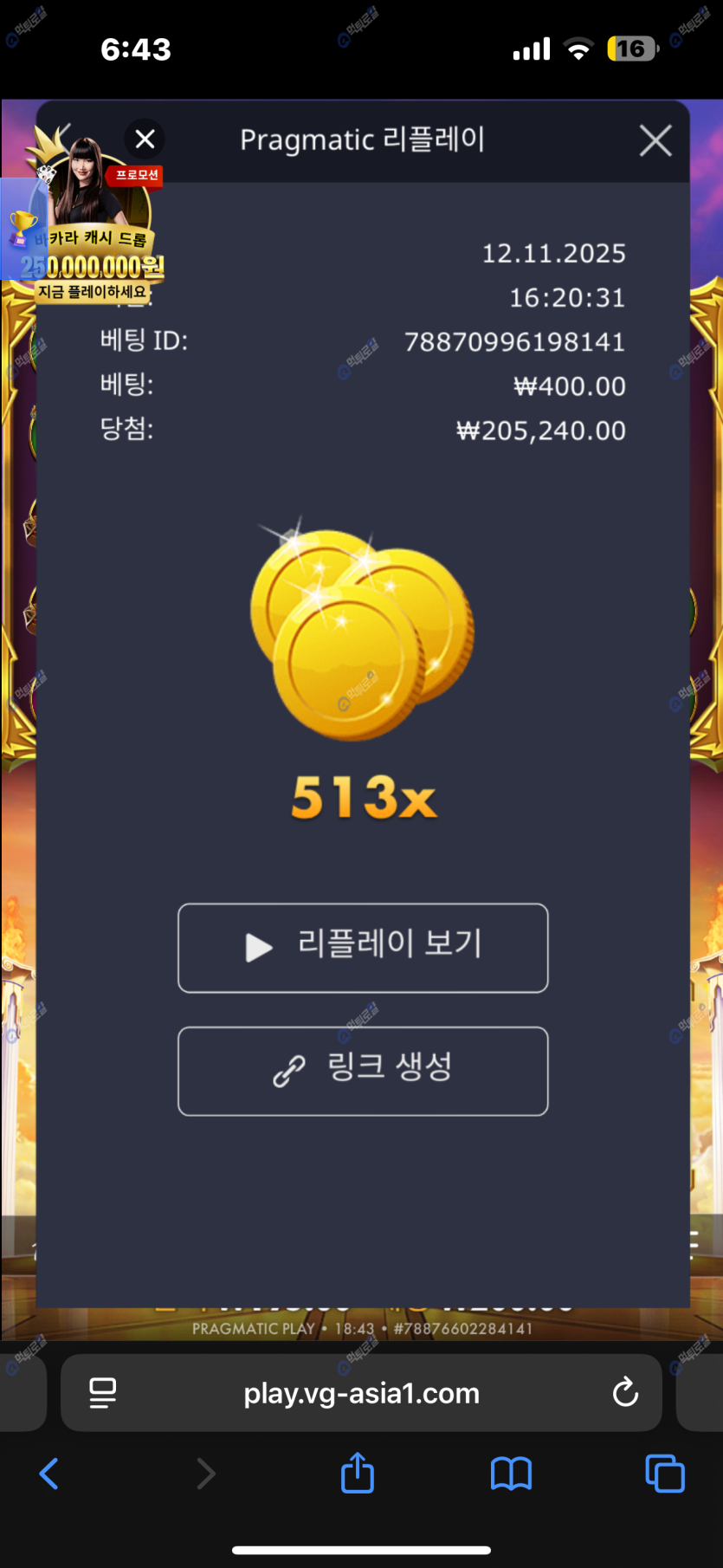Show all open Safari tabs
The width and height of the screenshot is (723, 1568).
click(664, 1473)
